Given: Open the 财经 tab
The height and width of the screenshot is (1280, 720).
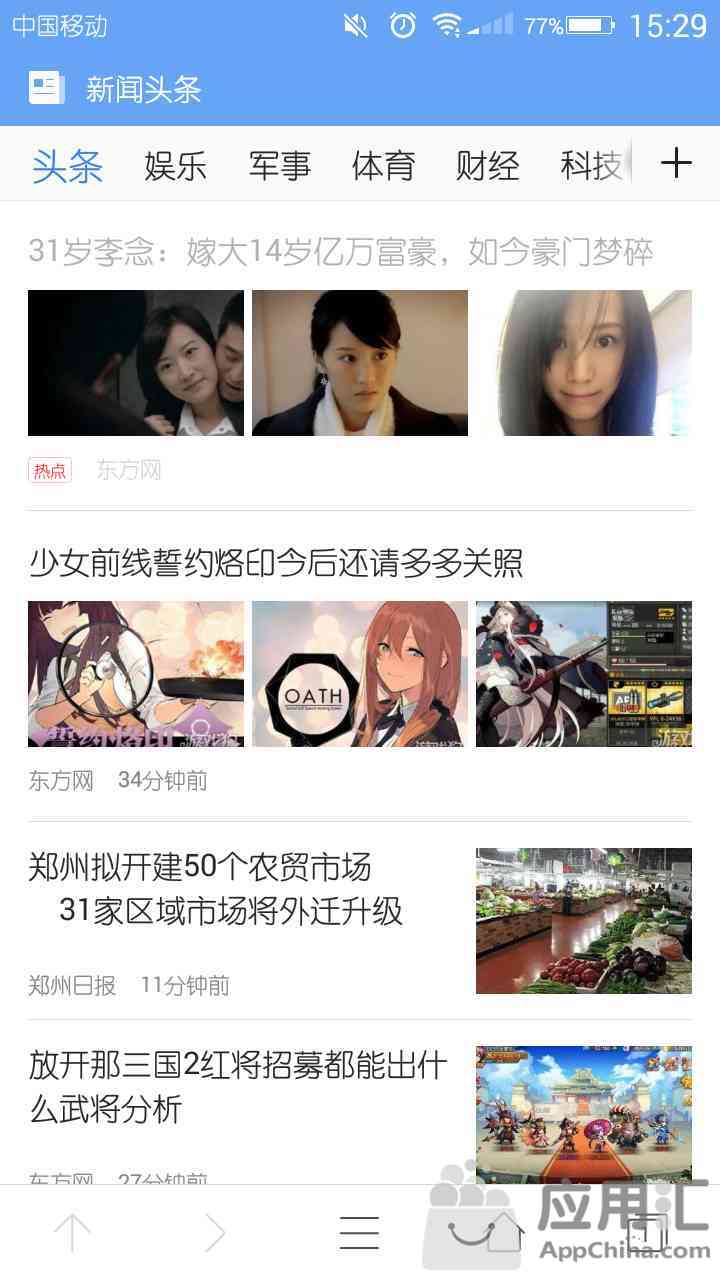Looking at the screenshot, I should [487, 165].
